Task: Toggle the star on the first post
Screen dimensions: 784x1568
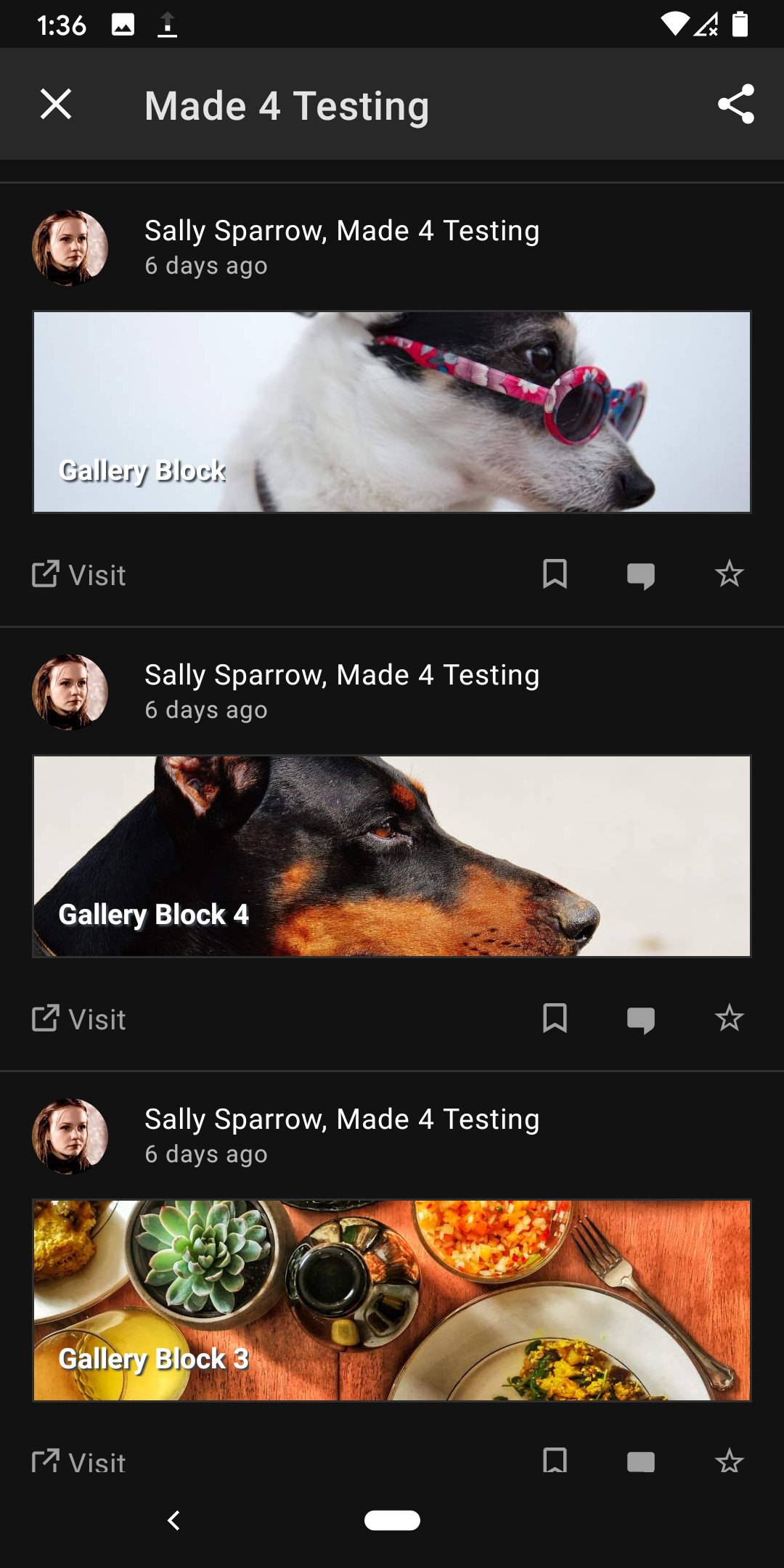Action: pos(729,575)
